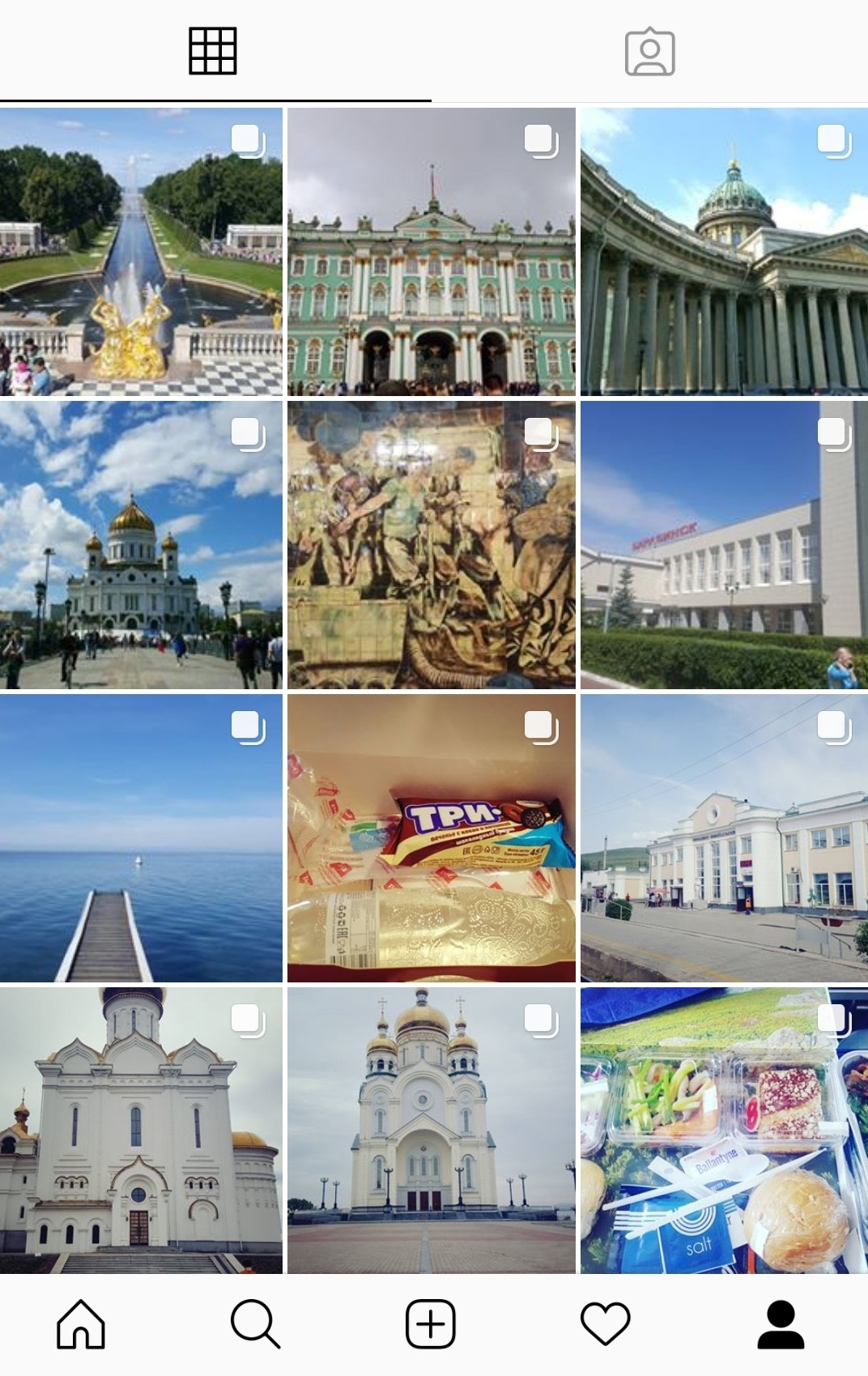Open the cathedral on the square post
The image size is (868, 1376).
432,1131
